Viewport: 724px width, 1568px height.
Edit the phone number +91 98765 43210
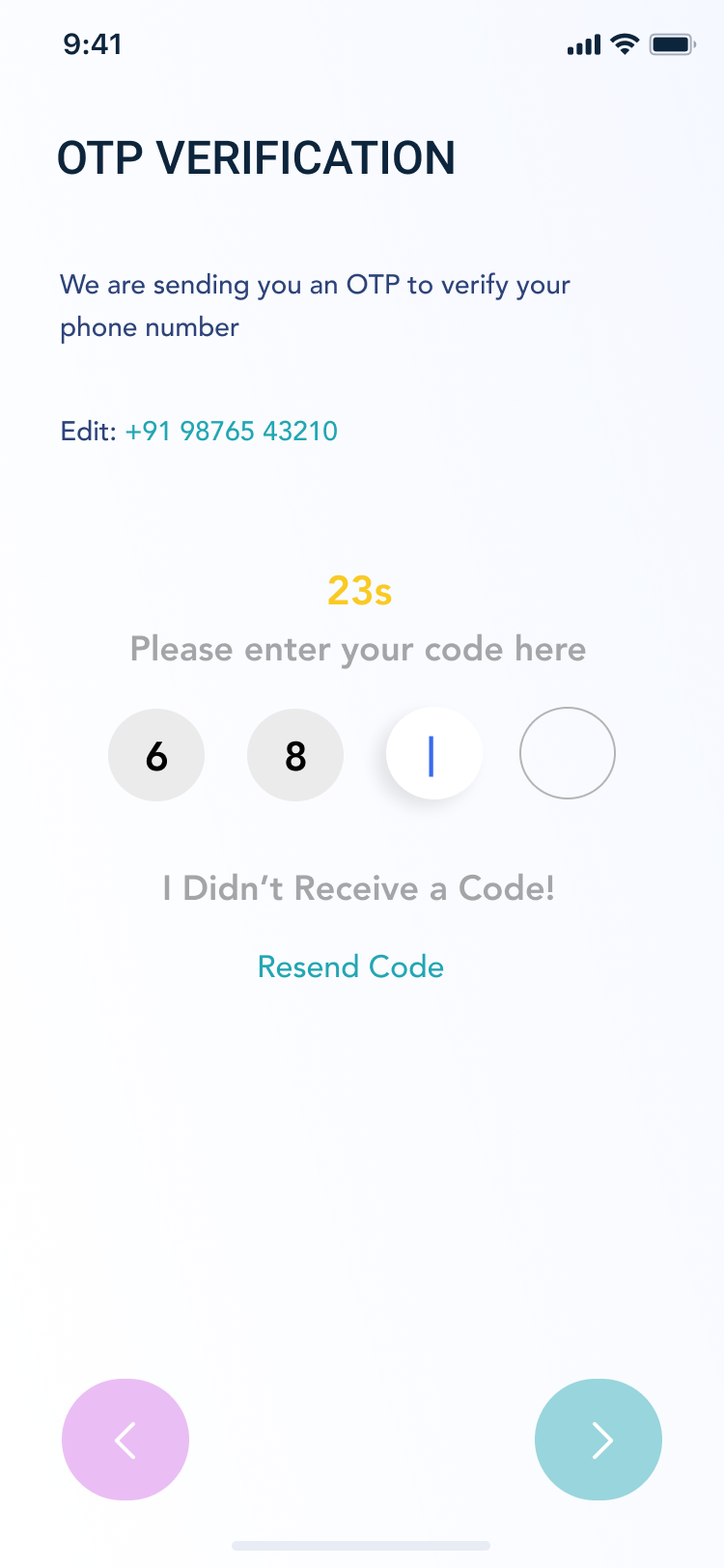[231, 431]
